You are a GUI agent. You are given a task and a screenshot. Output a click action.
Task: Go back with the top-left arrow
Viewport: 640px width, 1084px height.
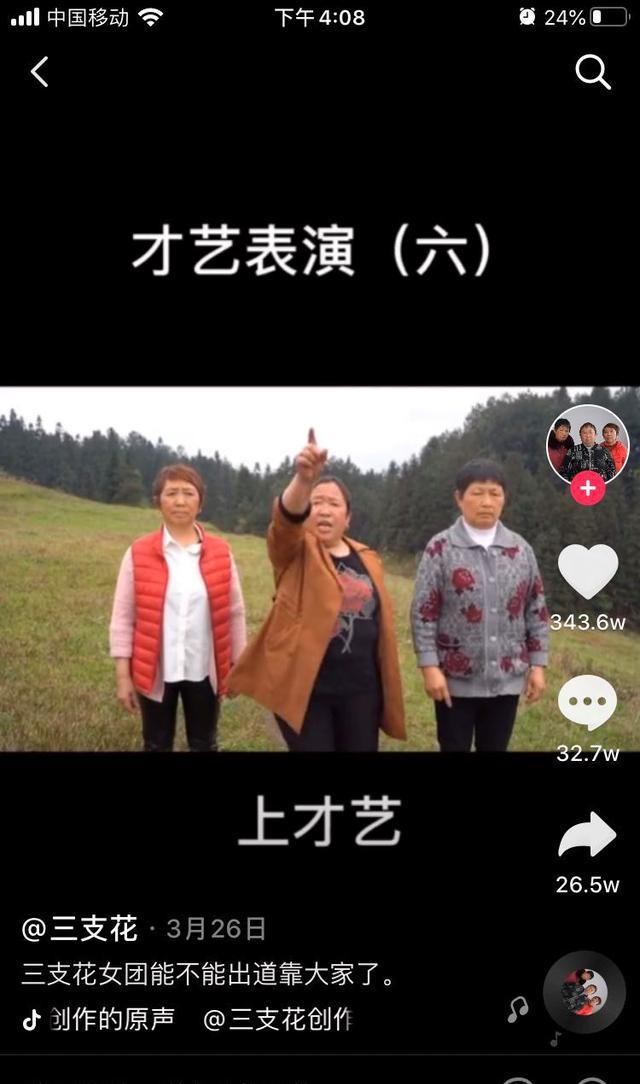click(x=40, y=72)
